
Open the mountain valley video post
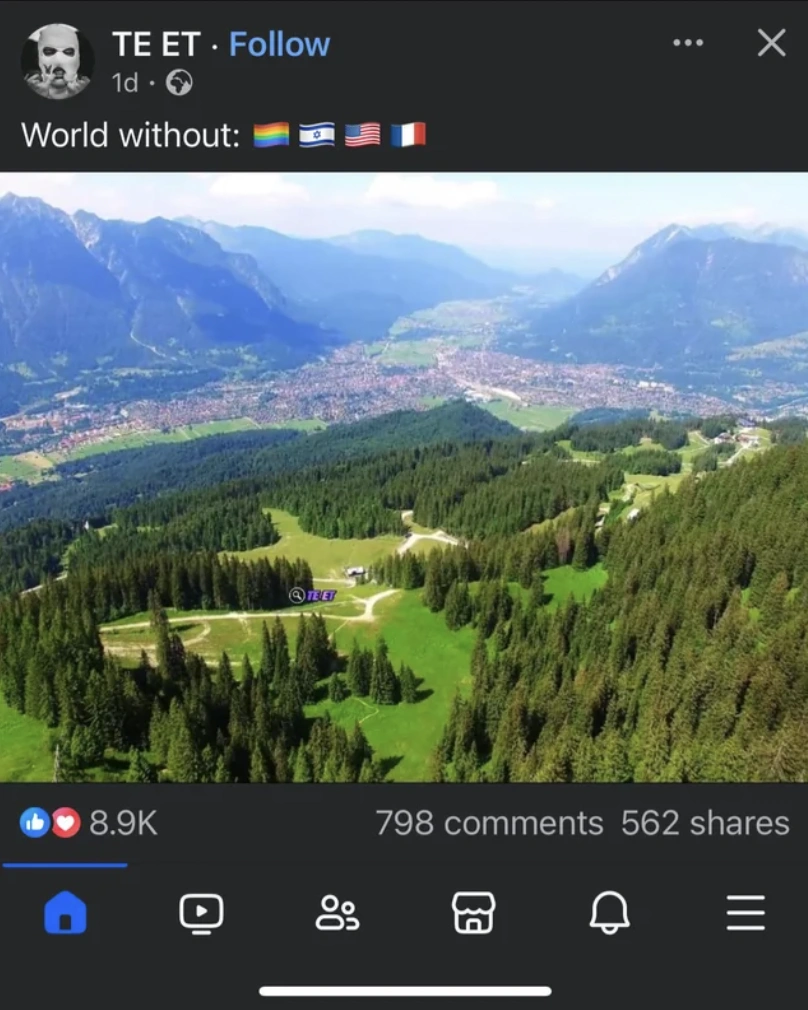pyautogui.click(x=404, y=477)
